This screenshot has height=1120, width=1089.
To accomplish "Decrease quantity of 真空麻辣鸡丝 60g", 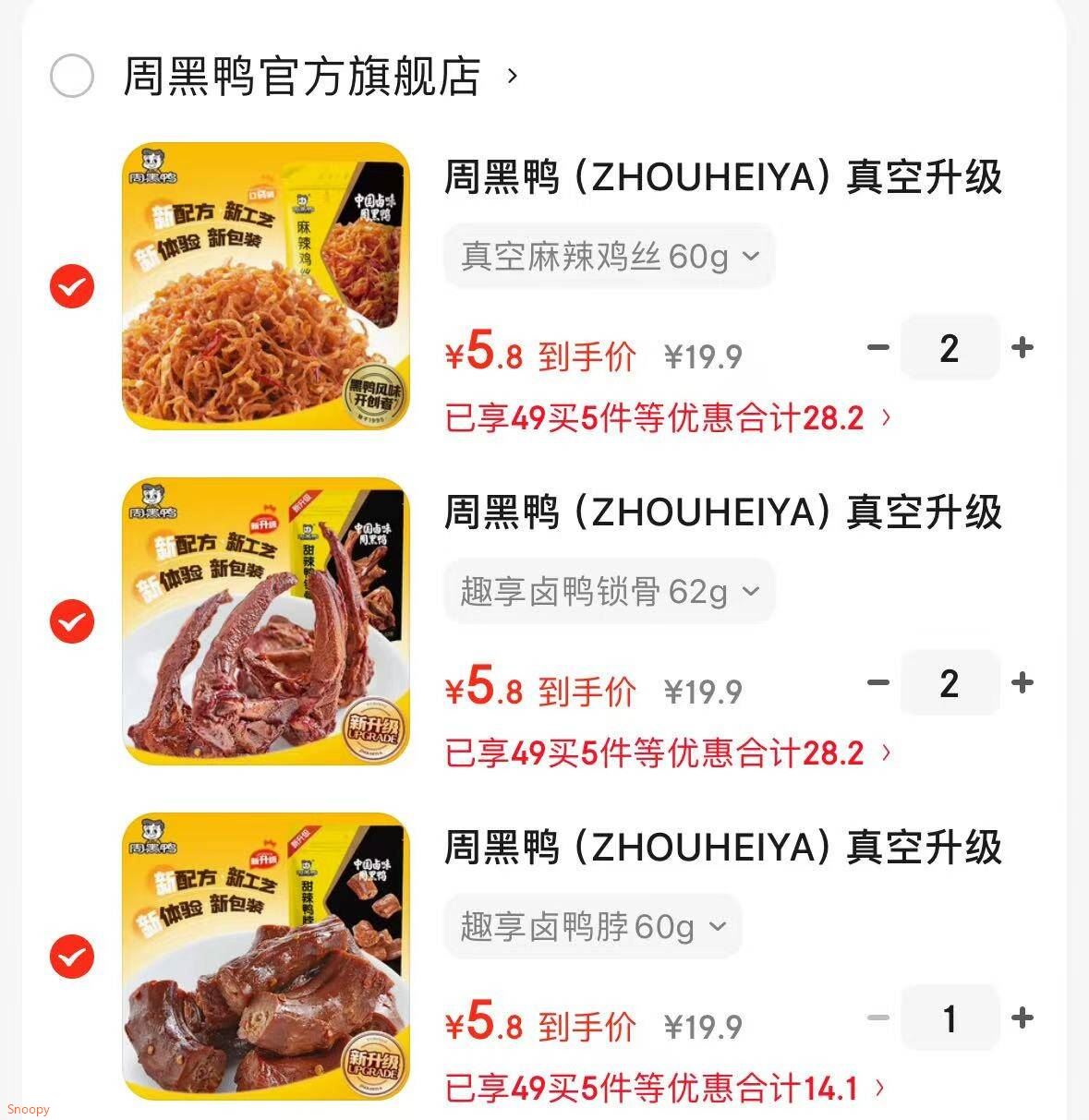I will (x=877, y=348).
